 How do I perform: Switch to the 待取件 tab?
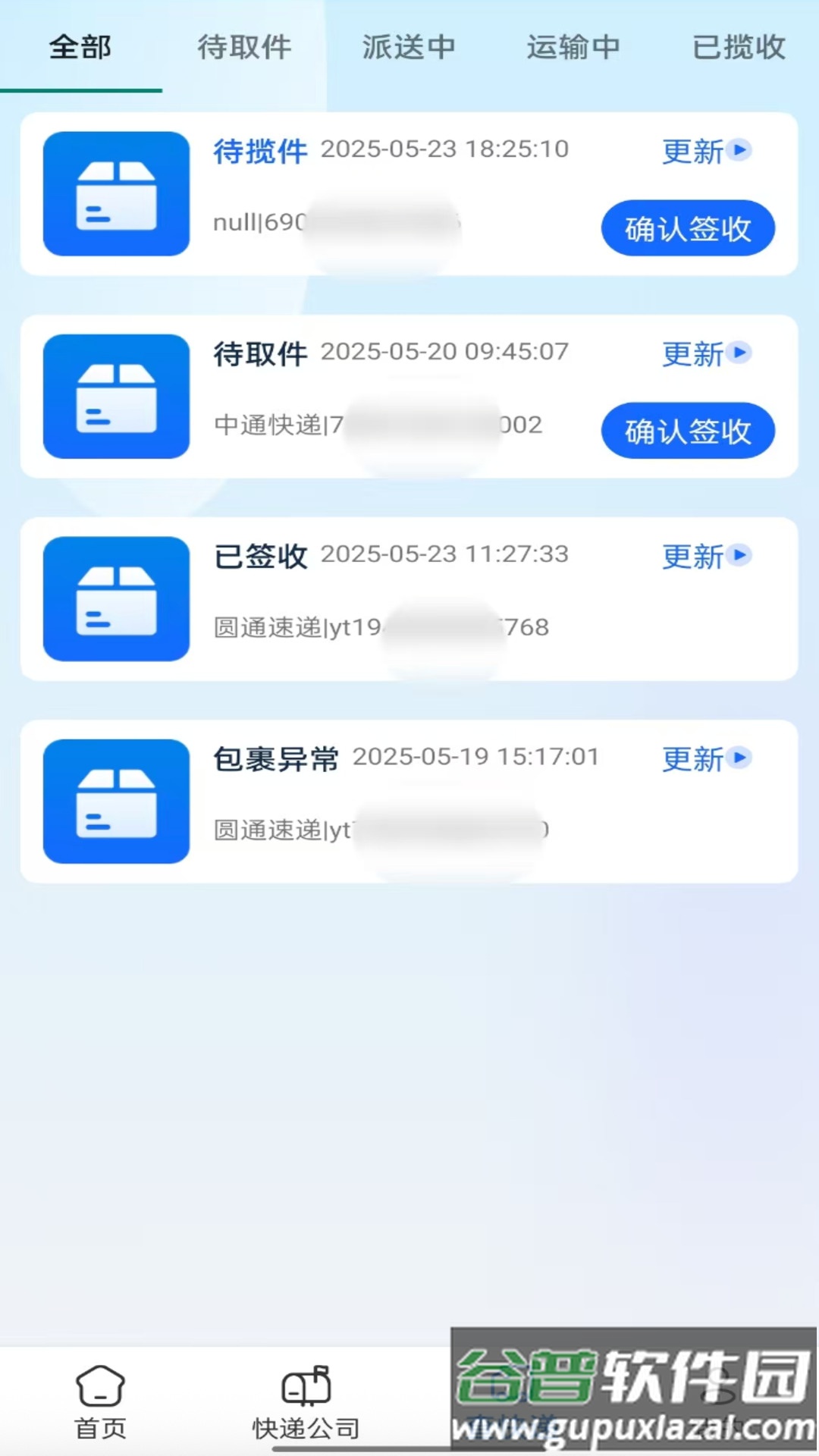[x=244, y=47]
